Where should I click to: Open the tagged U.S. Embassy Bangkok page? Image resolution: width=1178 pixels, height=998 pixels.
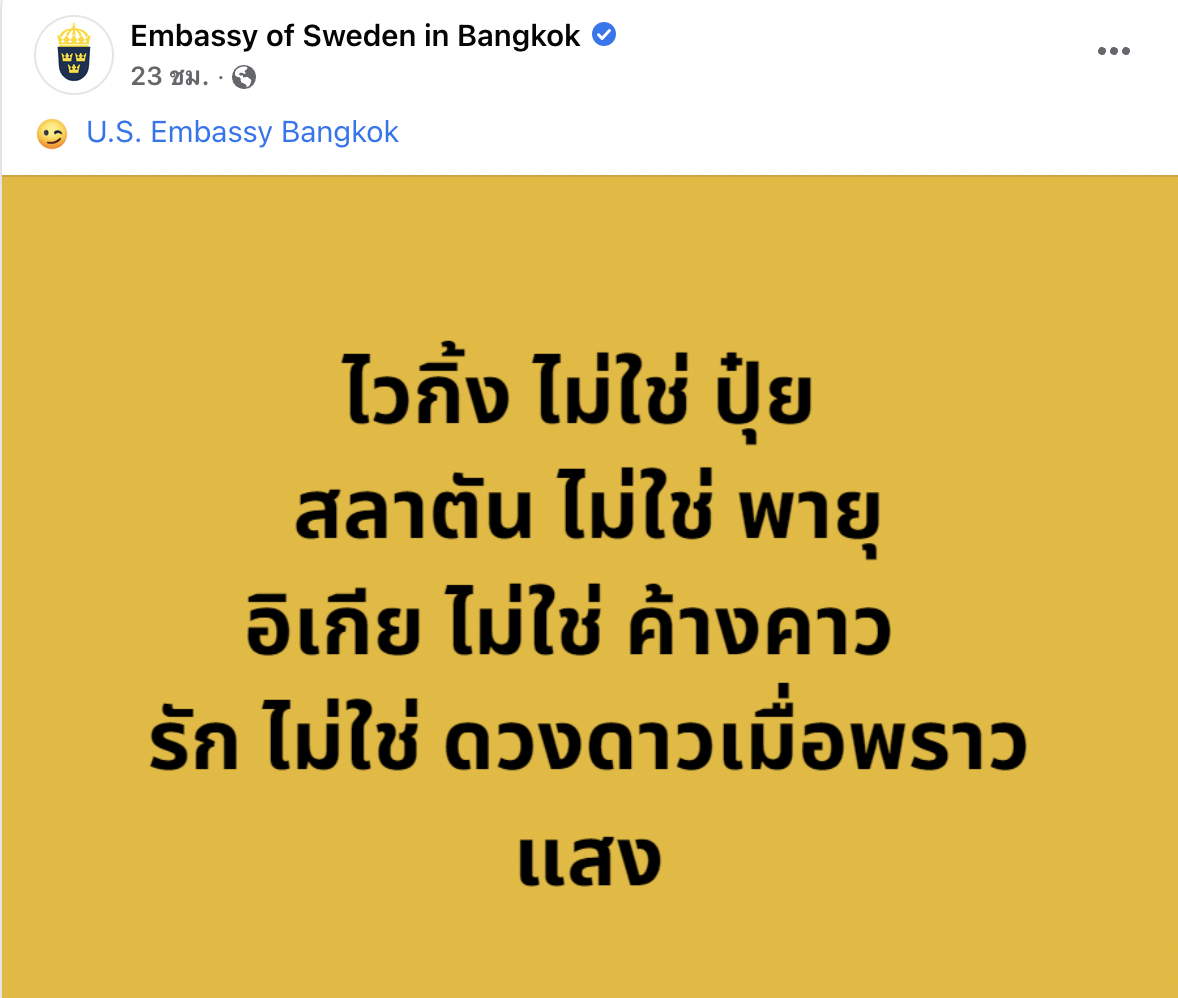click(x=242, y=132)
